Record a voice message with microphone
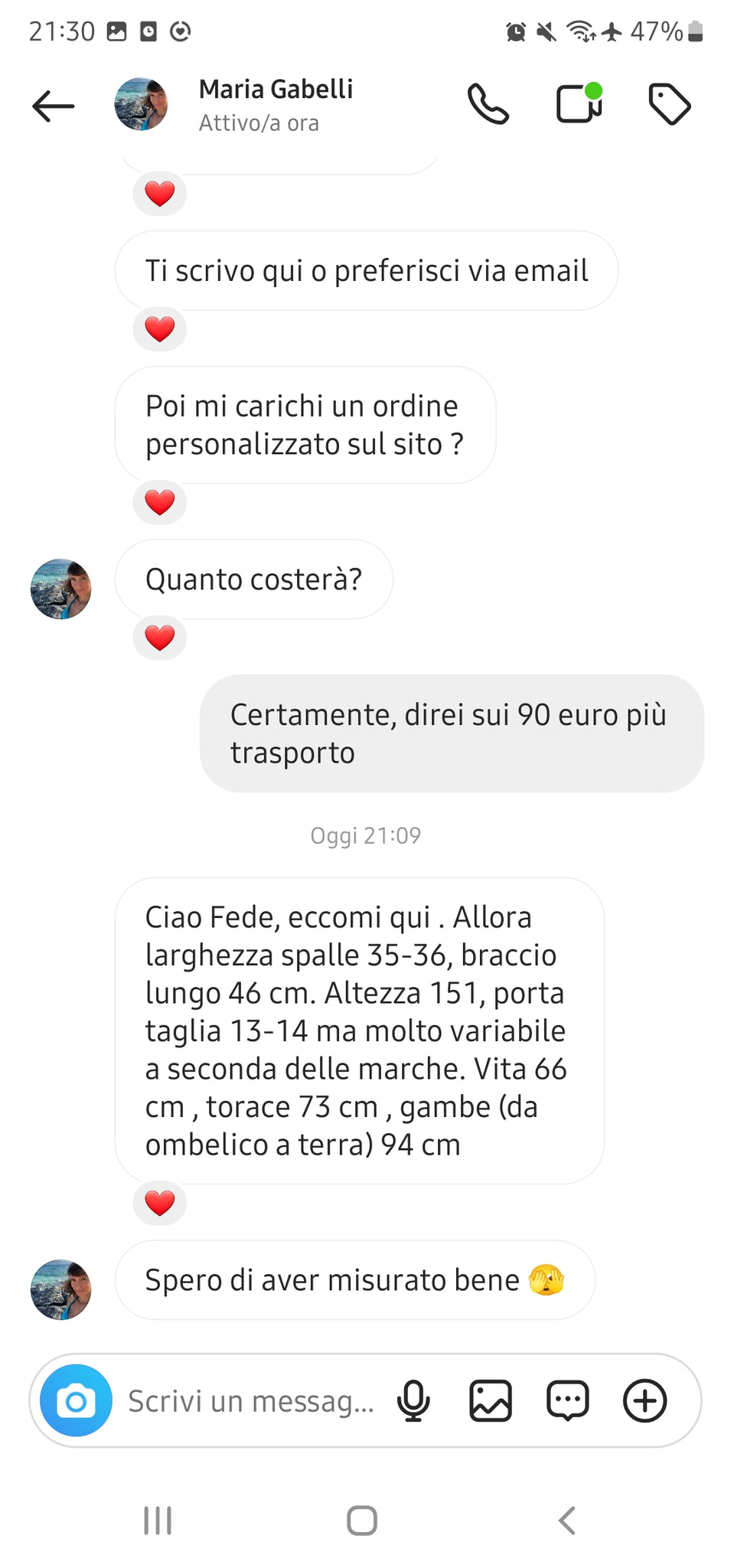Viewport: 731px width, 1568px height. click(x=413, y=1400)
